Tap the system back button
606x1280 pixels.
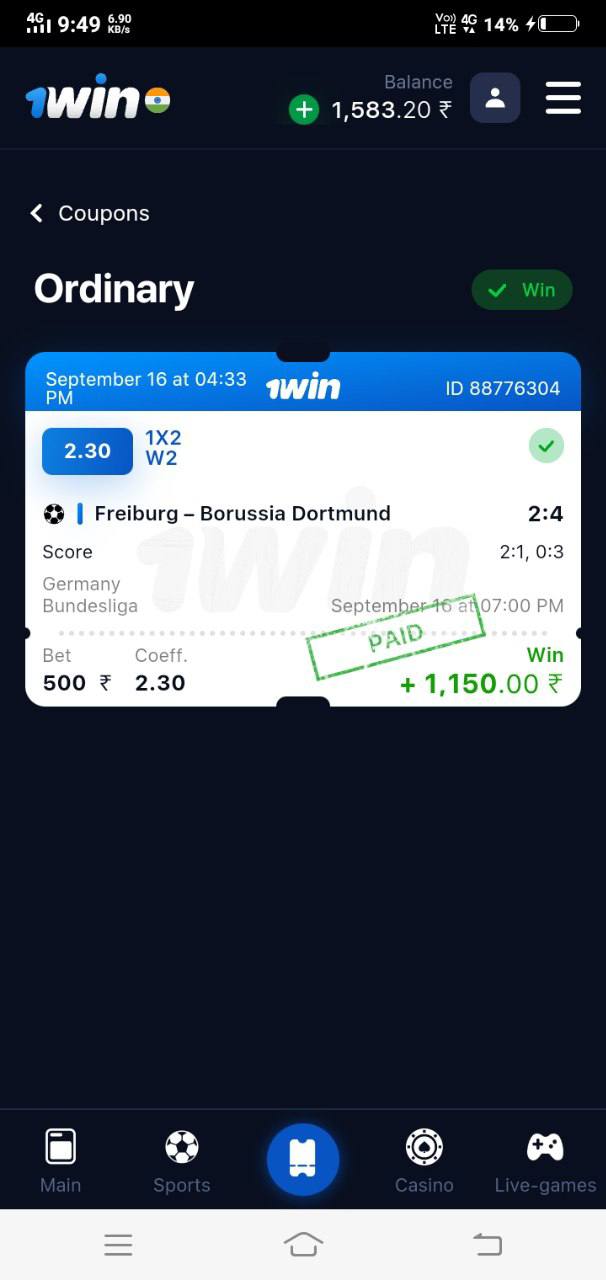click(x=487, y=1245)
